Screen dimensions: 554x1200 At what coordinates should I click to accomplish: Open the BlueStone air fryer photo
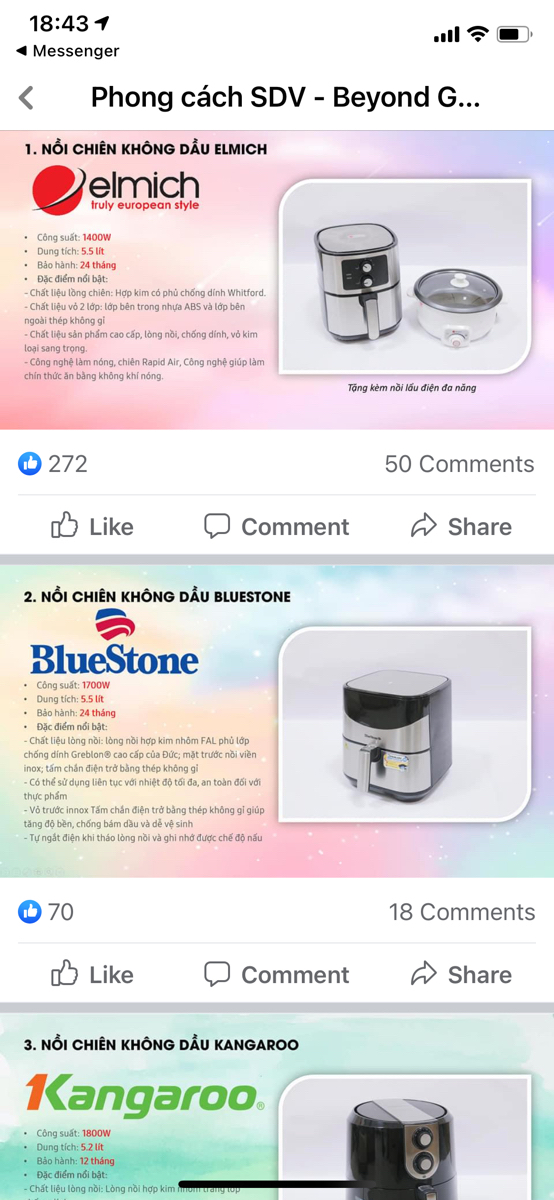[277, 722]
